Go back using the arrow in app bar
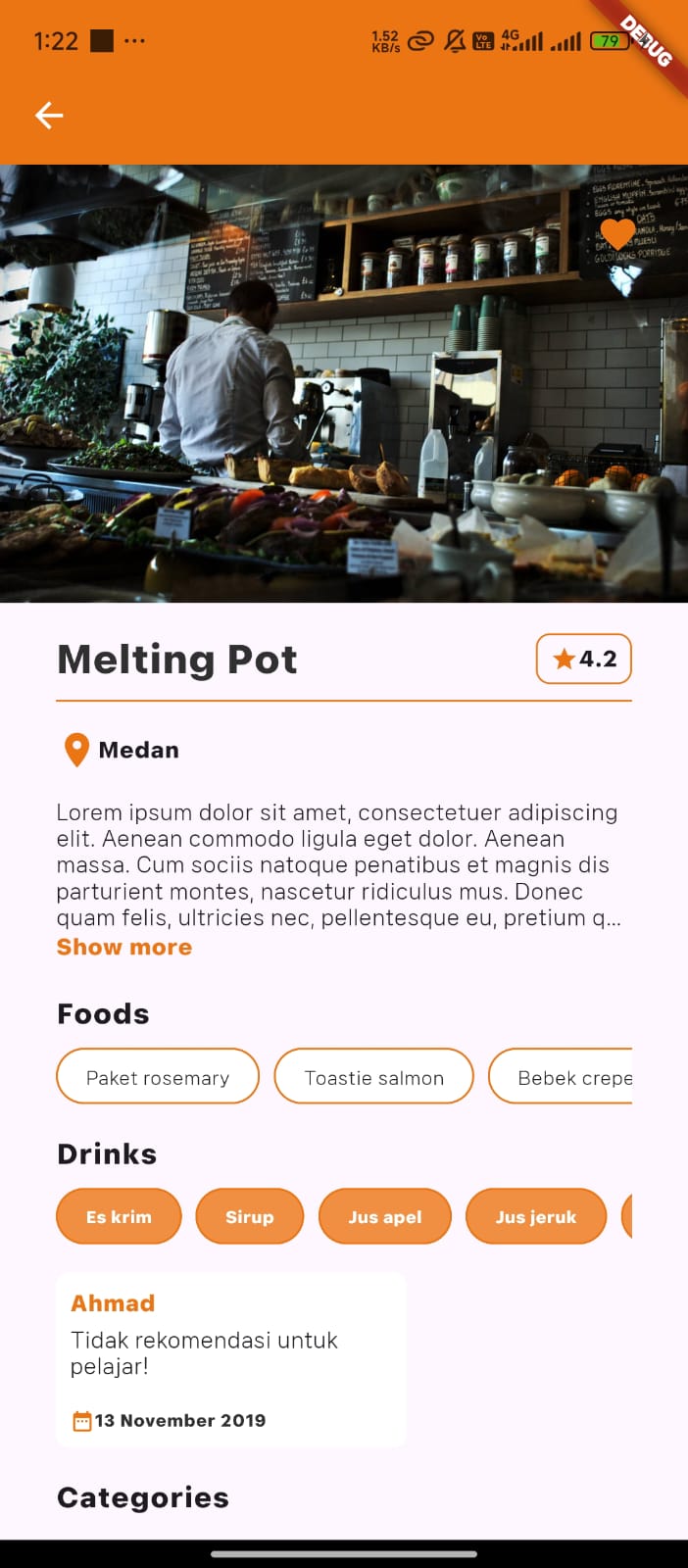Screen dimensions: 688x1568 [49, 116]
